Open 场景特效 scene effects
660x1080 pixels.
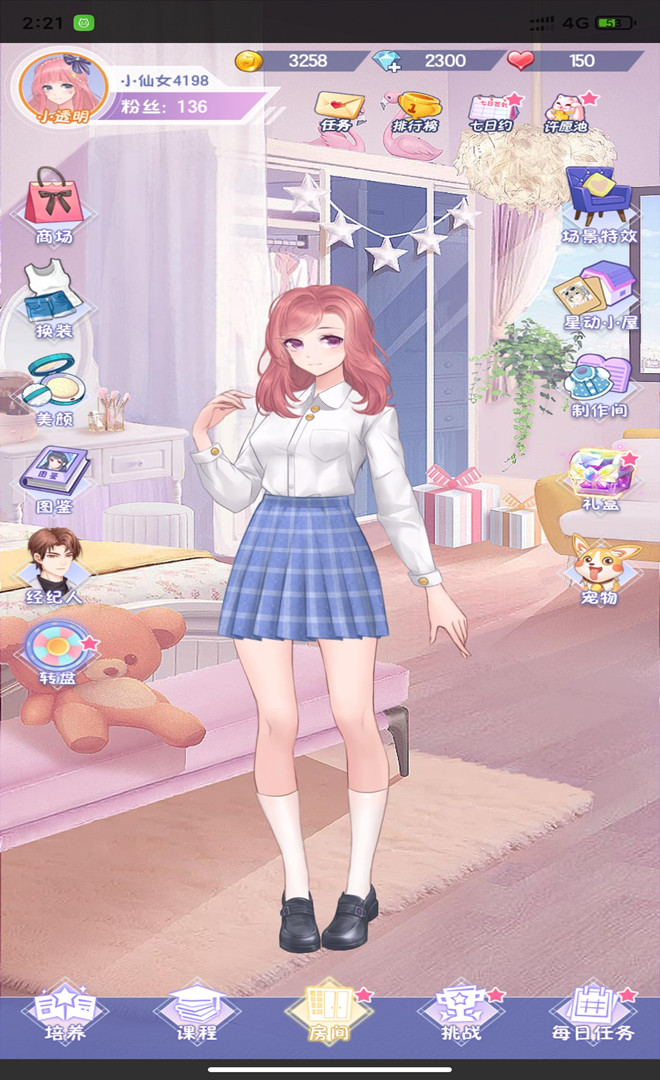(x=598, y=205)
